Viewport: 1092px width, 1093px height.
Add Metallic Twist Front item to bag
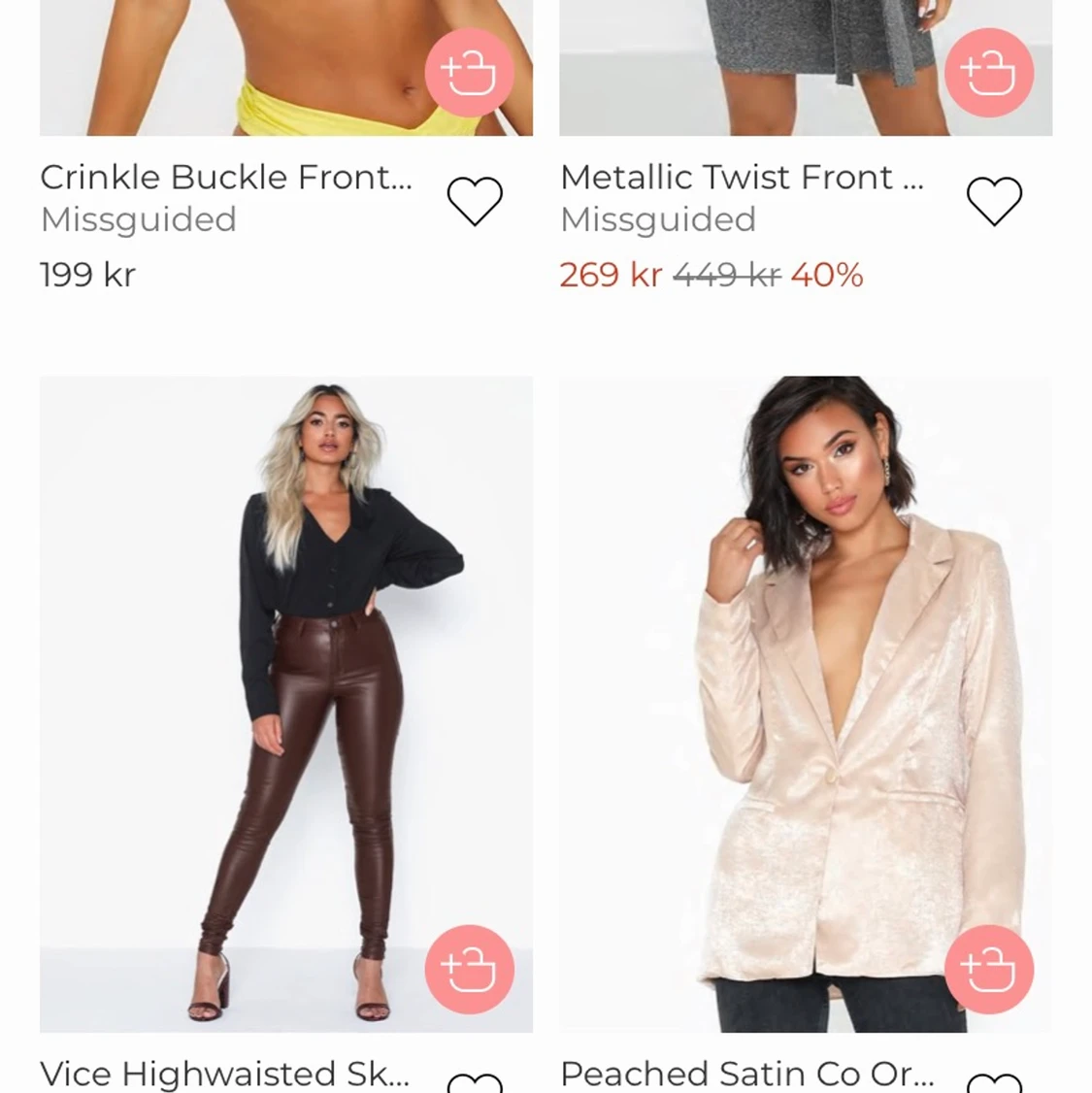coord(988,73)
